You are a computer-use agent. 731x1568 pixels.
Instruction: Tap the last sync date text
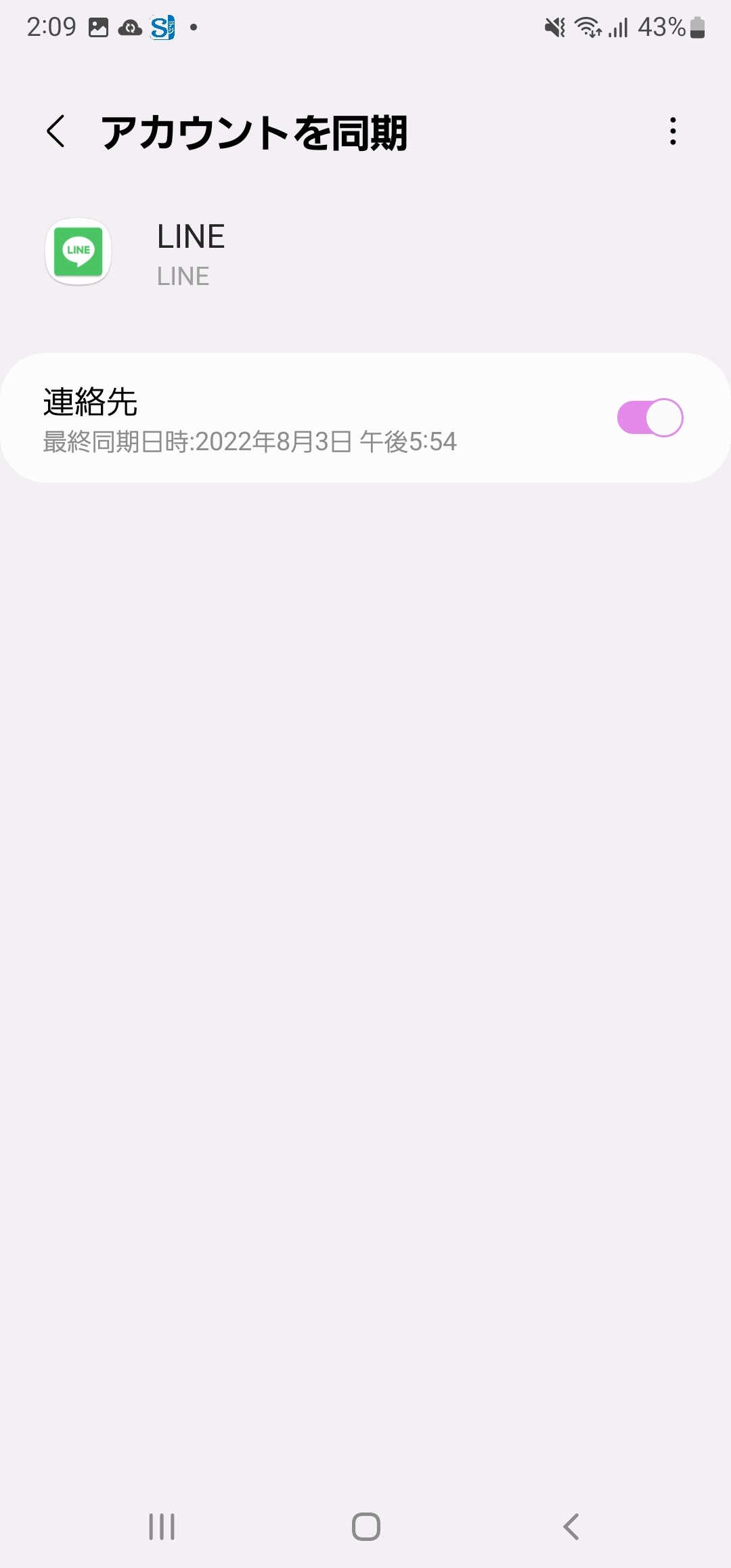(249, 442)
